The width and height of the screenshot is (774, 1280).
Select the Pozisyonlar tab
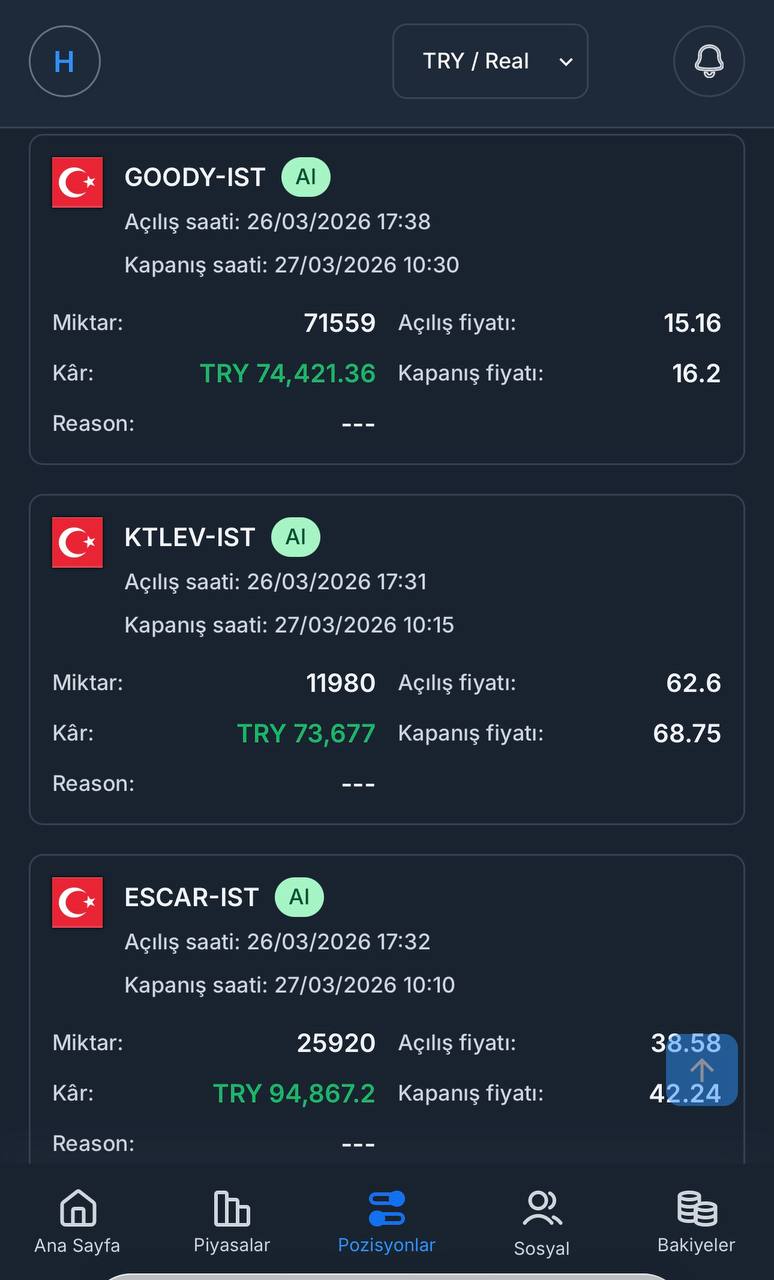387,1222
